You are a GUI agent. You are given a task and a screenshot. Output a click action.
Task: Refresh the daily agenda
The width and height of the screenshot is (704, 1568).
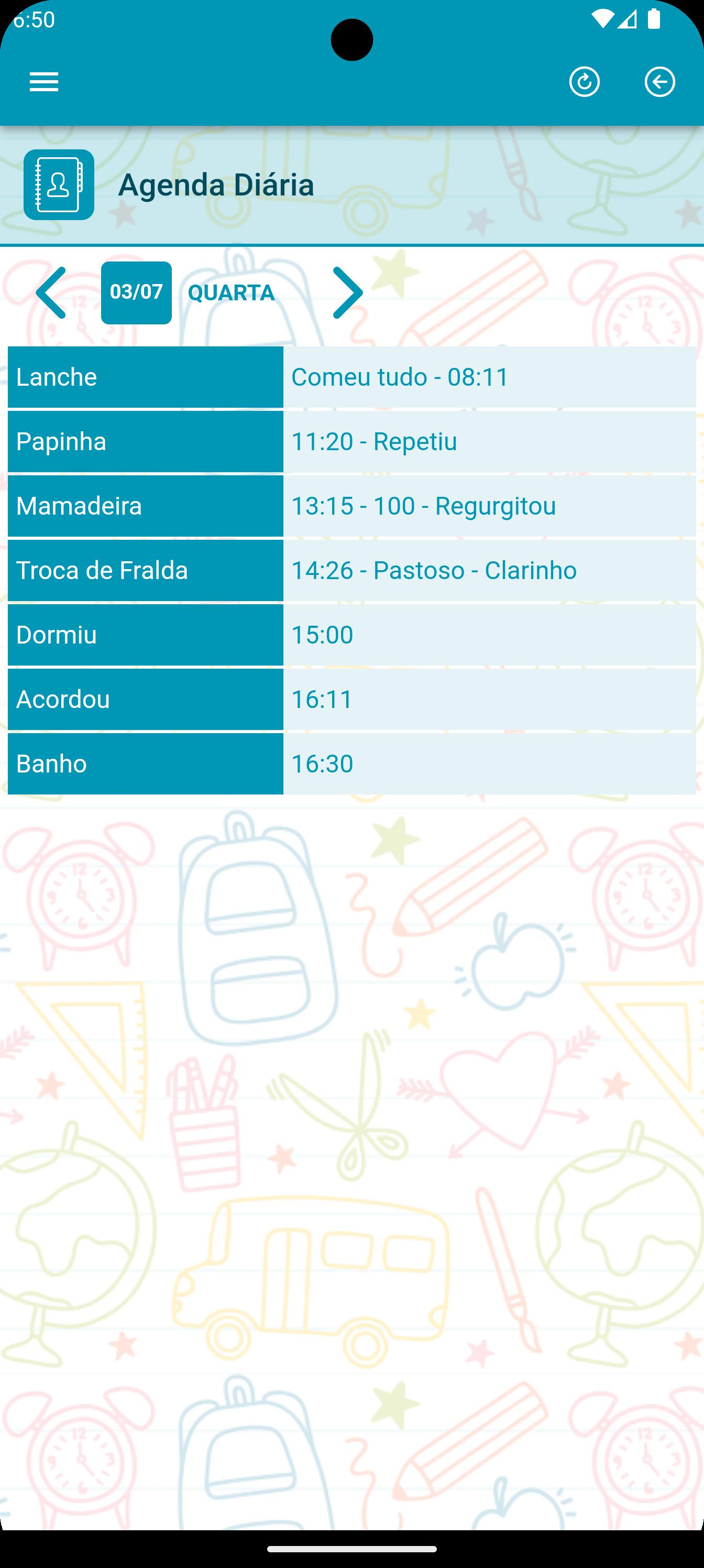coord(584,82)
